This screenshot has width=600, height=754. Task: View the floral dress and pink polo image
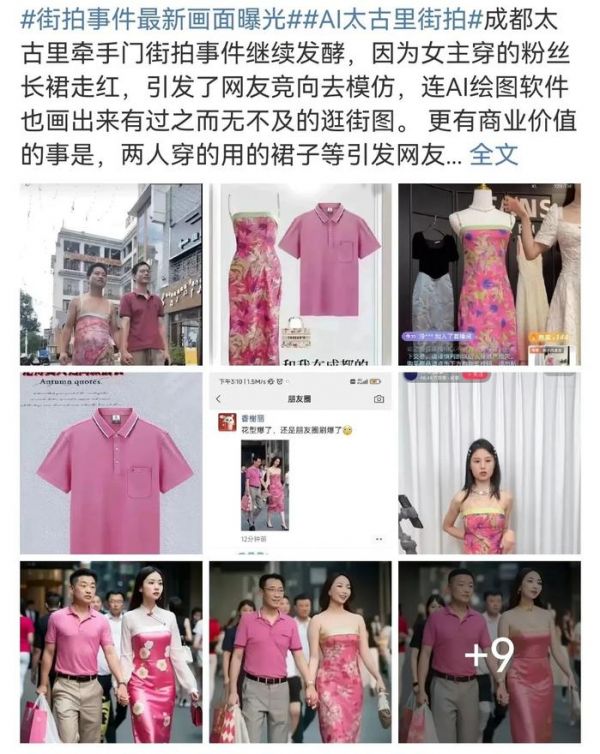tap(300, 274)
